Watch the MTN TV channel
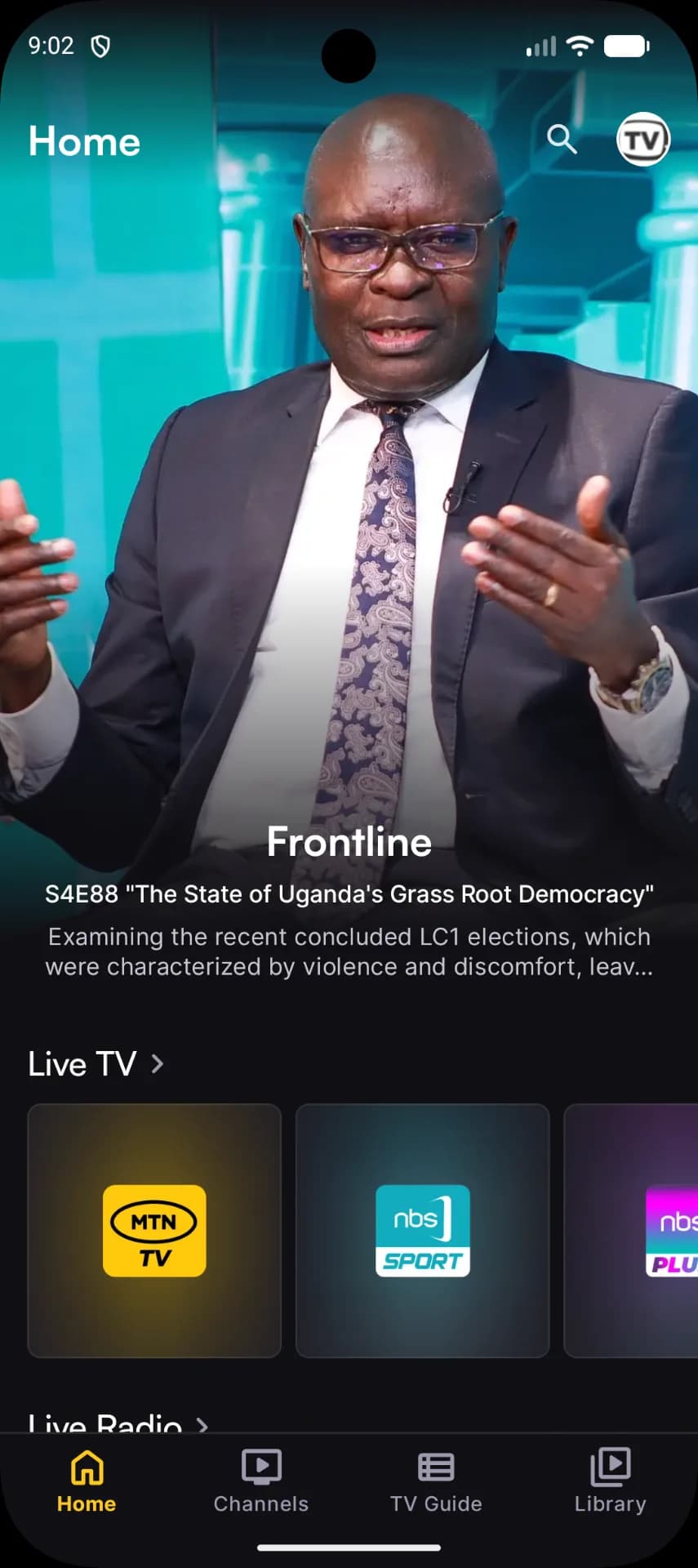The width and height of the screenshot is (698, 1568). pyautogui.click(x=154, y=1231)
